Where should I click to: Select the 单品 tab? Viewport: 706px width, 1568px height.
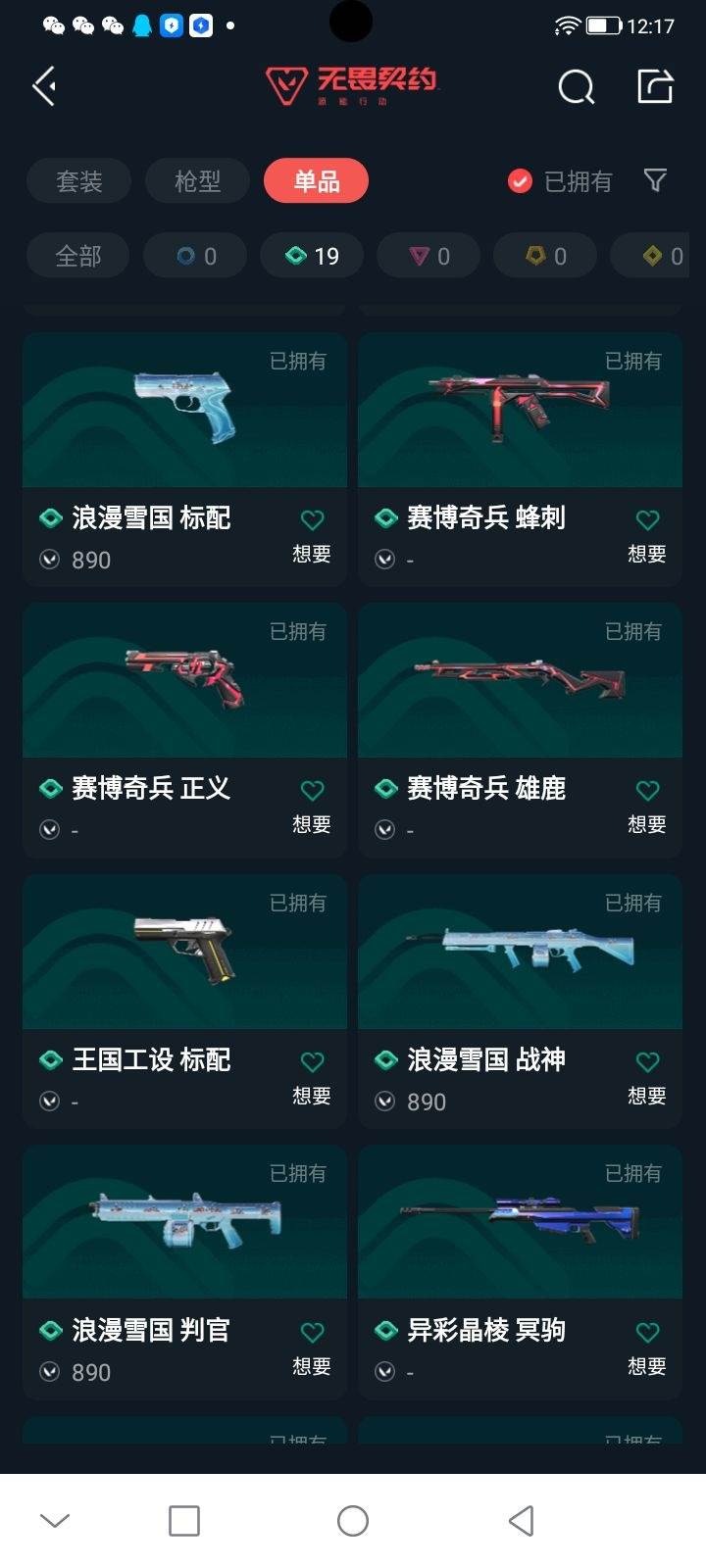pos(315,180)
